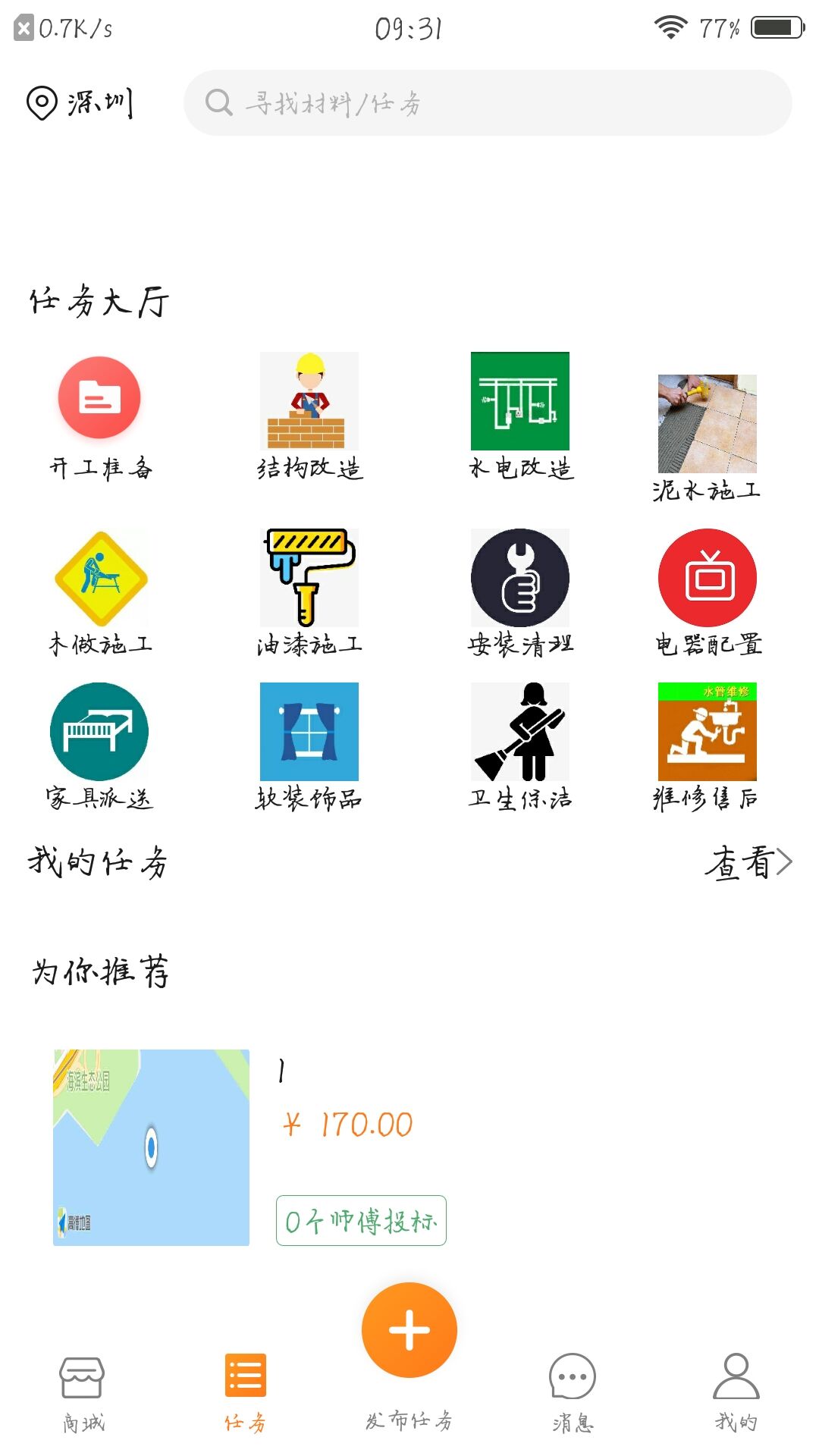Open the 软装饰品 window icon
819x1456 pixels.
click(x=307, y=732)
